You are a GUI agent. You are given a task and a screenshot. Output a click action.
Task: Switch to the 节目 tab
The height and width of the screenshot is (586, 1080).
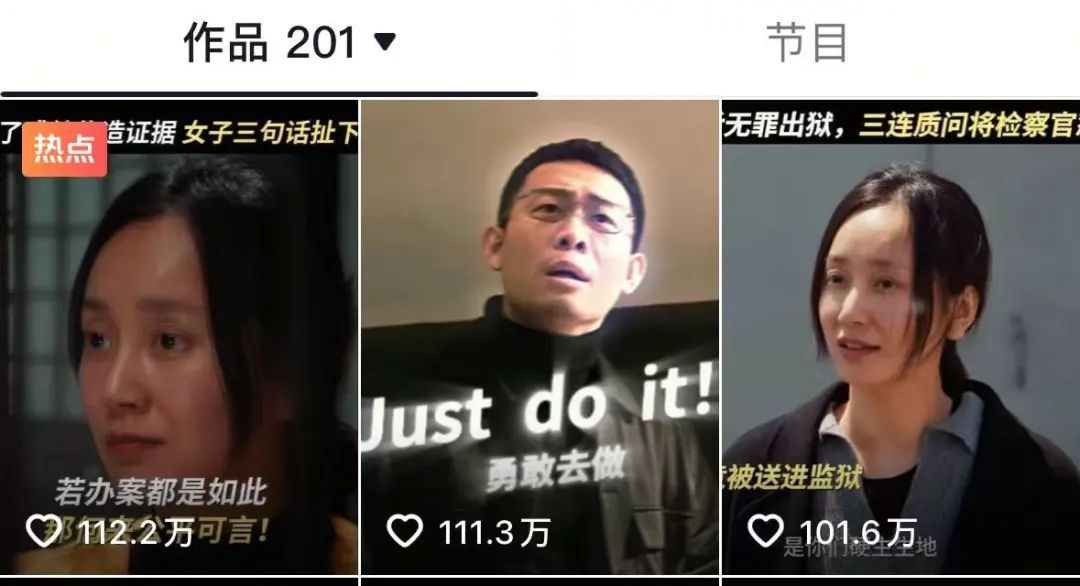tap(808, 44)
